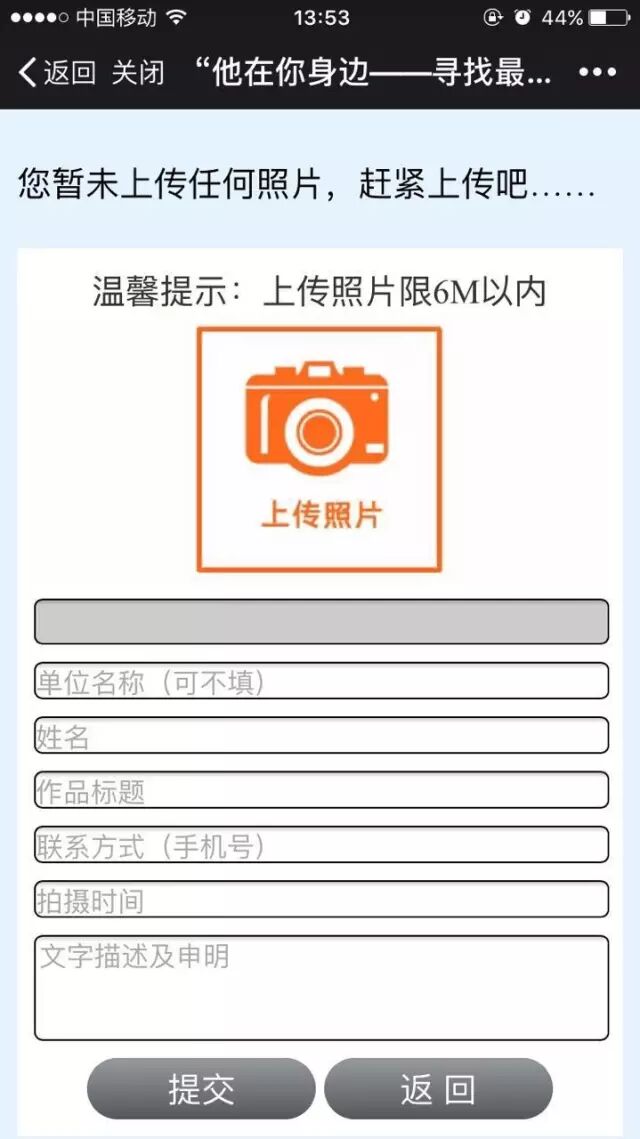Tap the grey 返回 button below the form

(x=438, y=1088)
